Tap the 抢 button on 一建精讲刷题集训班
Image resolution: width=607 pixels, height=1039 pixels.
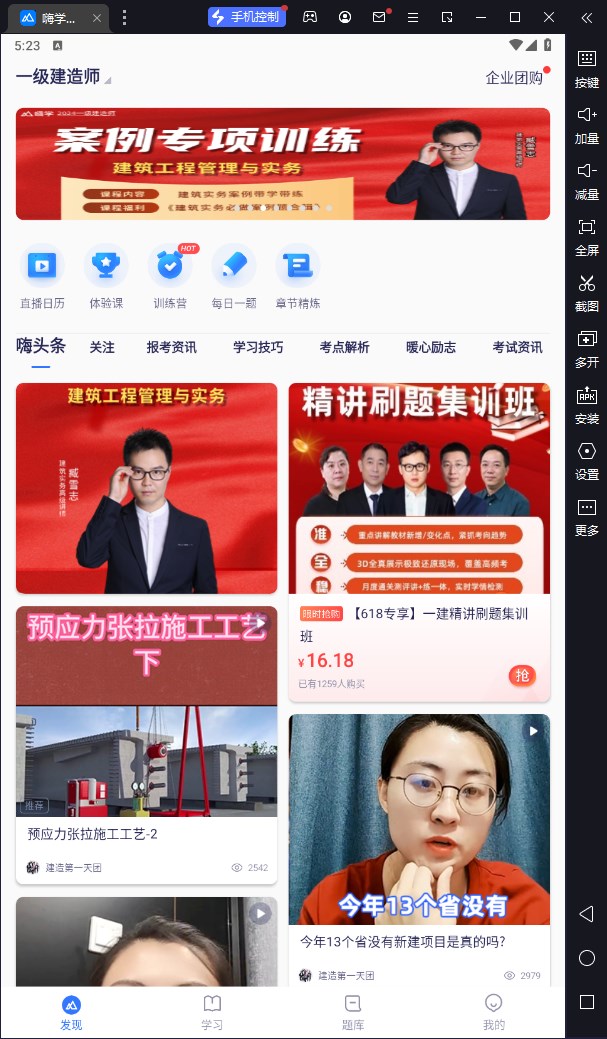[521, 675]
